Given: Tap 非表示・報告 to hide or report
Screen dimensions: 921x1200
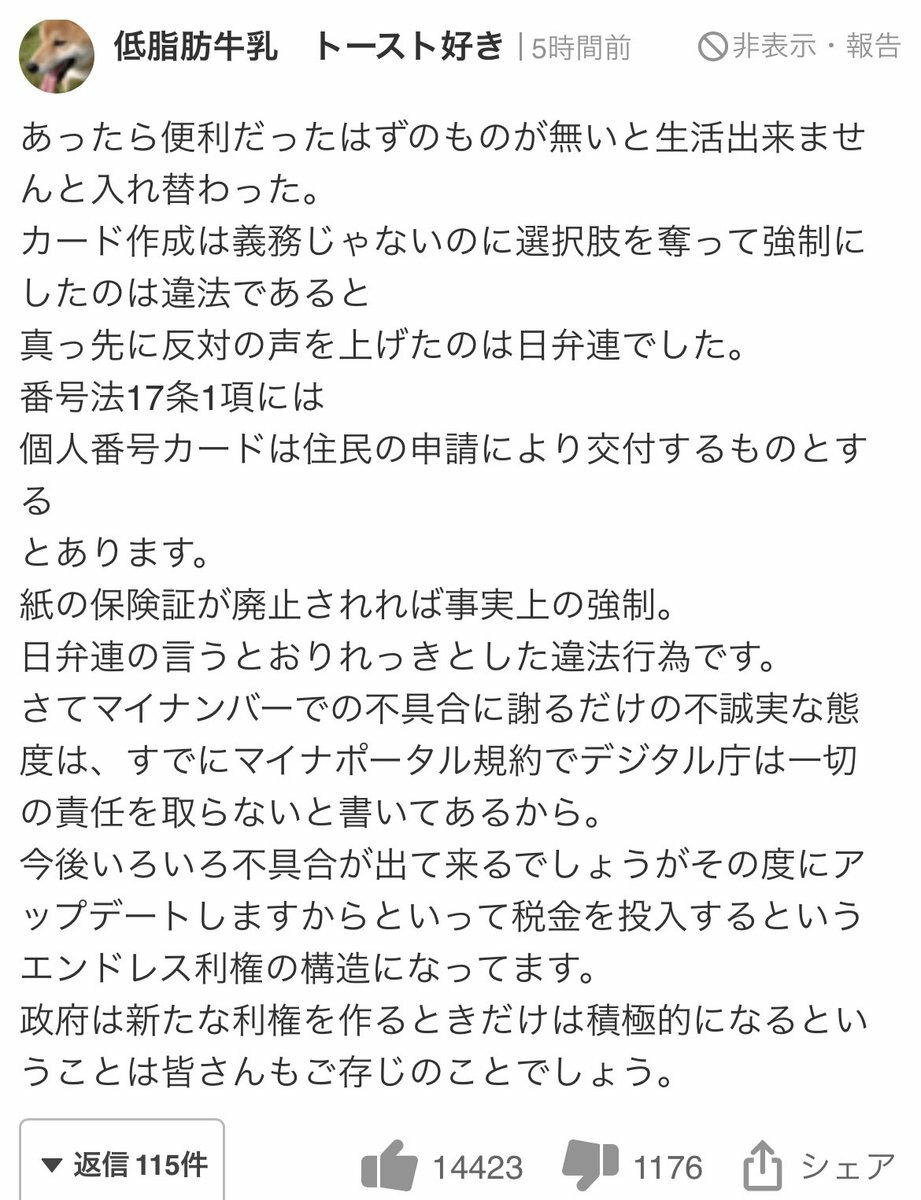Looking at the screenshot, I should (799, 47).
